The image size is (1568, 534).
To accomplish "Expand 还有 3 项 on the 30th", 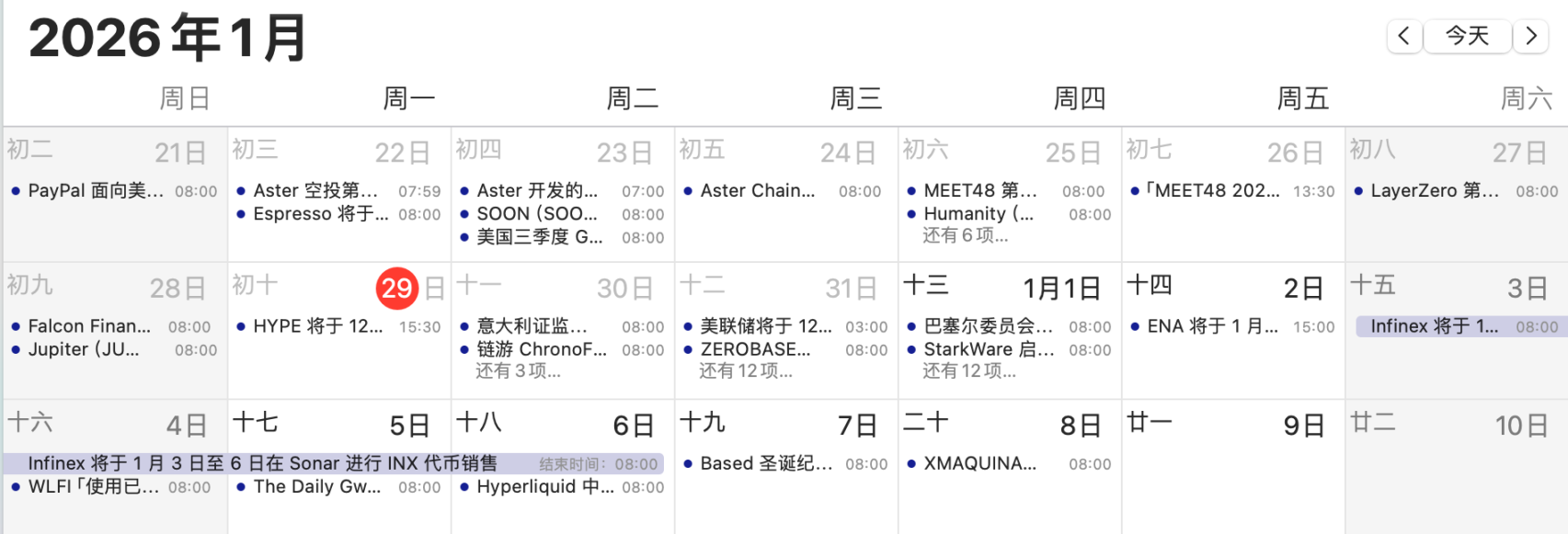I will click(x=518, y=371).
